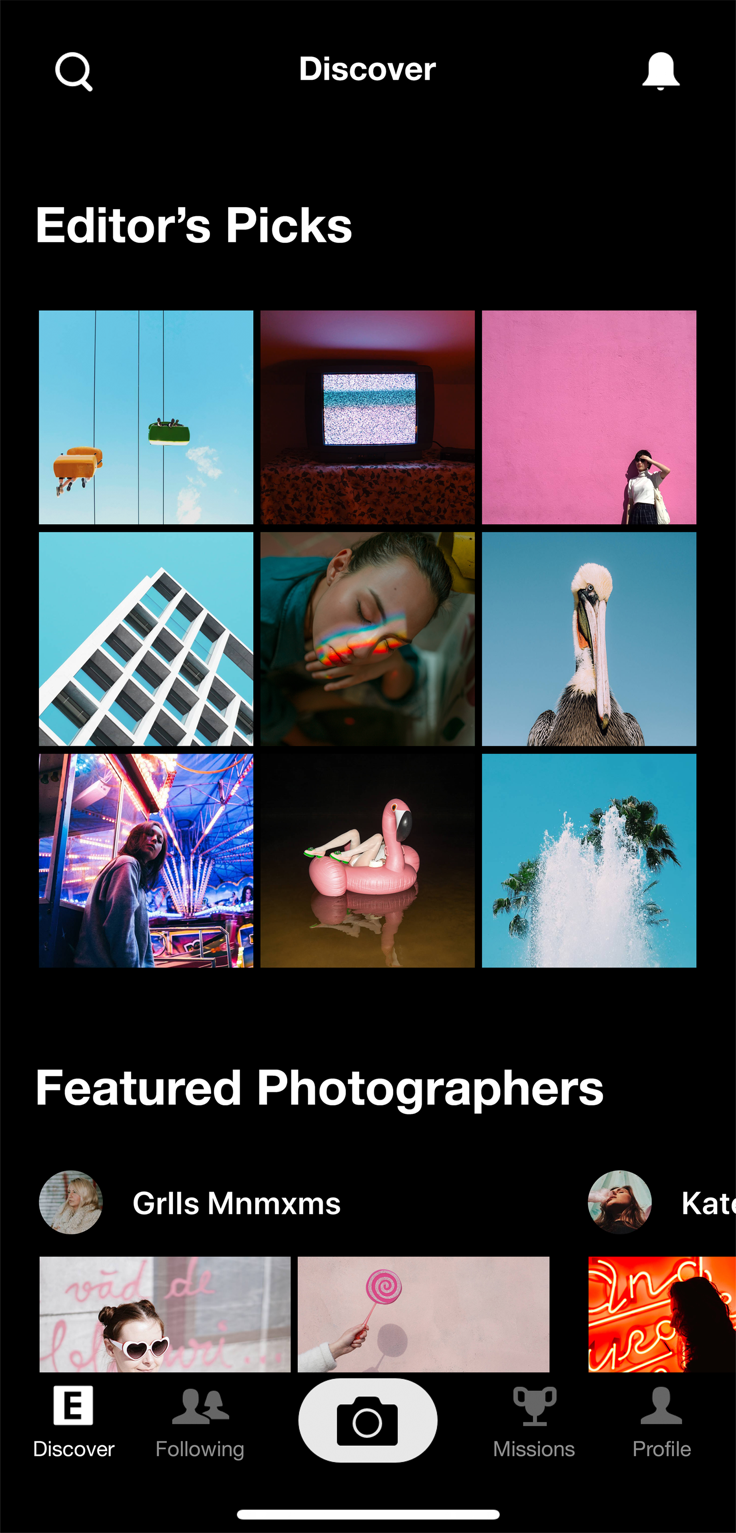Open the cable car gondolas photo
Image resolution: width=736 pixels, height=1533 pixels.
click(x=146, y=417)
